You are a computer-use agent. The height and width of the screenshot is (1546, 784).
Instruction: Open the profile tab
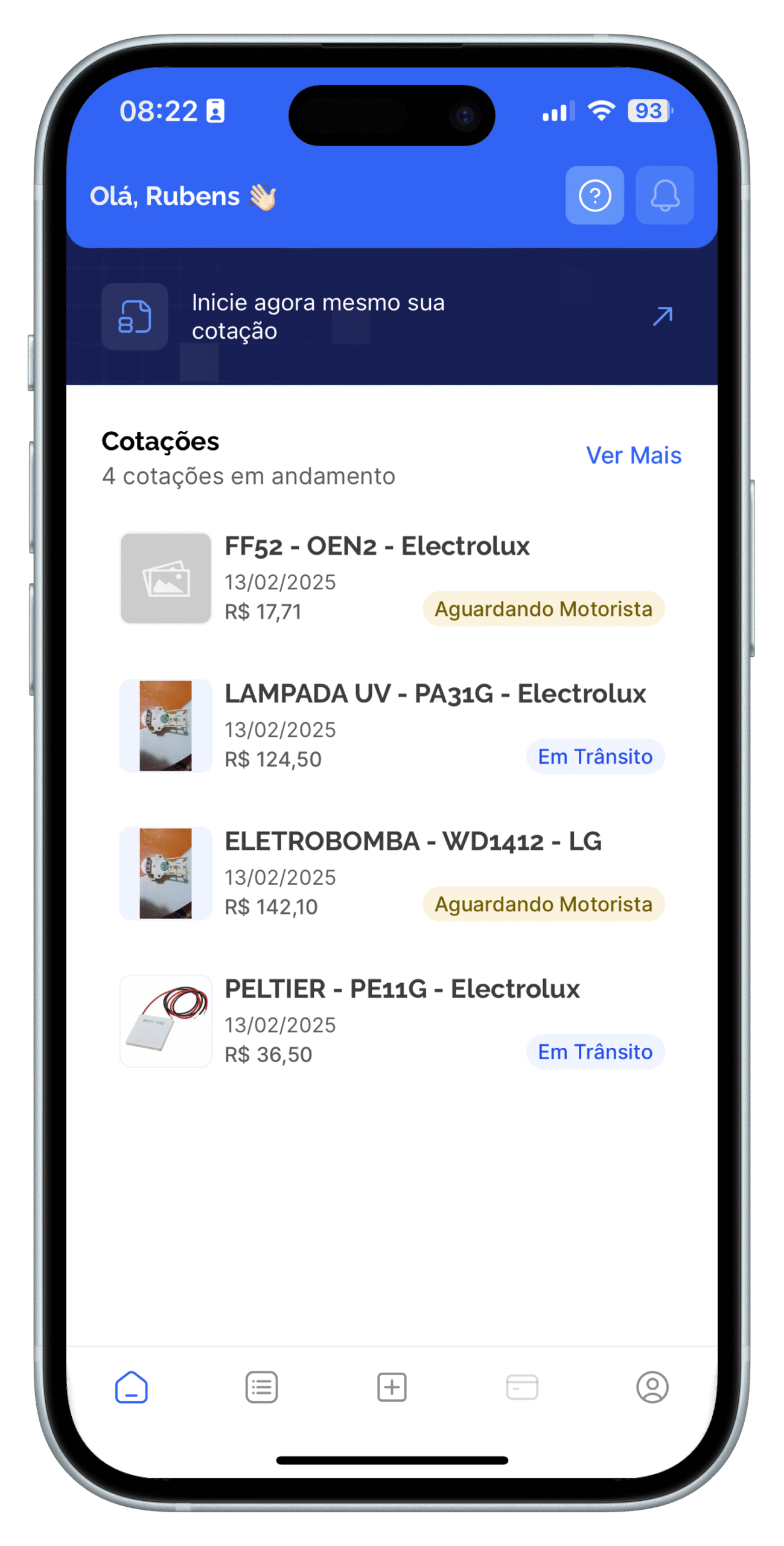[652, 1387]
